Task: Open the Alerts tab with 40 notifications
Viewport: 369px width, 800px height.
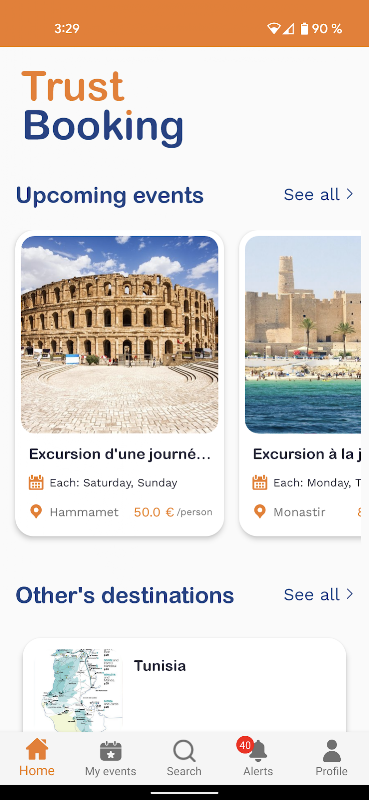Action: click(258, 757)
